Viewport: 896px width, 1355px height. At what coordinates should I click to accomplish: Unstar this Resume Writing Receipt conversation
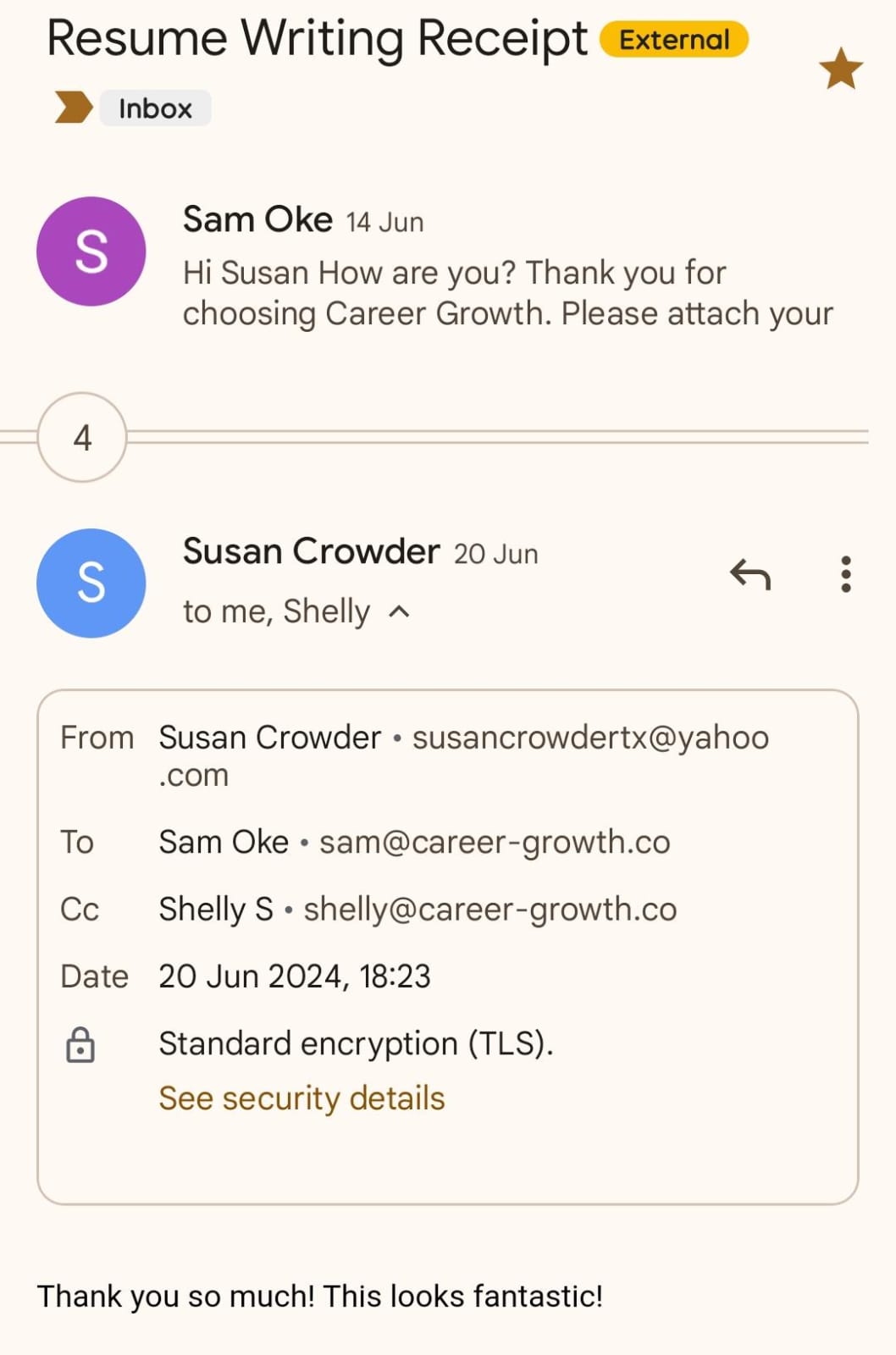tap(840, 69)
